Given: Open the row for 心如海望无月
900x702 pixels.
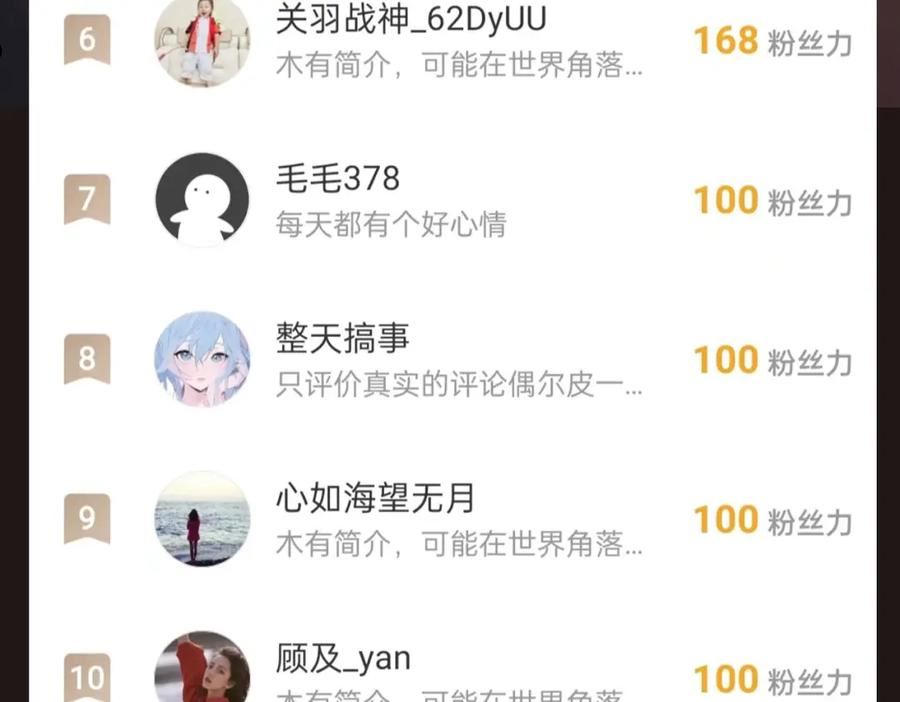Looking at the screenshot, I should [452, 519].
